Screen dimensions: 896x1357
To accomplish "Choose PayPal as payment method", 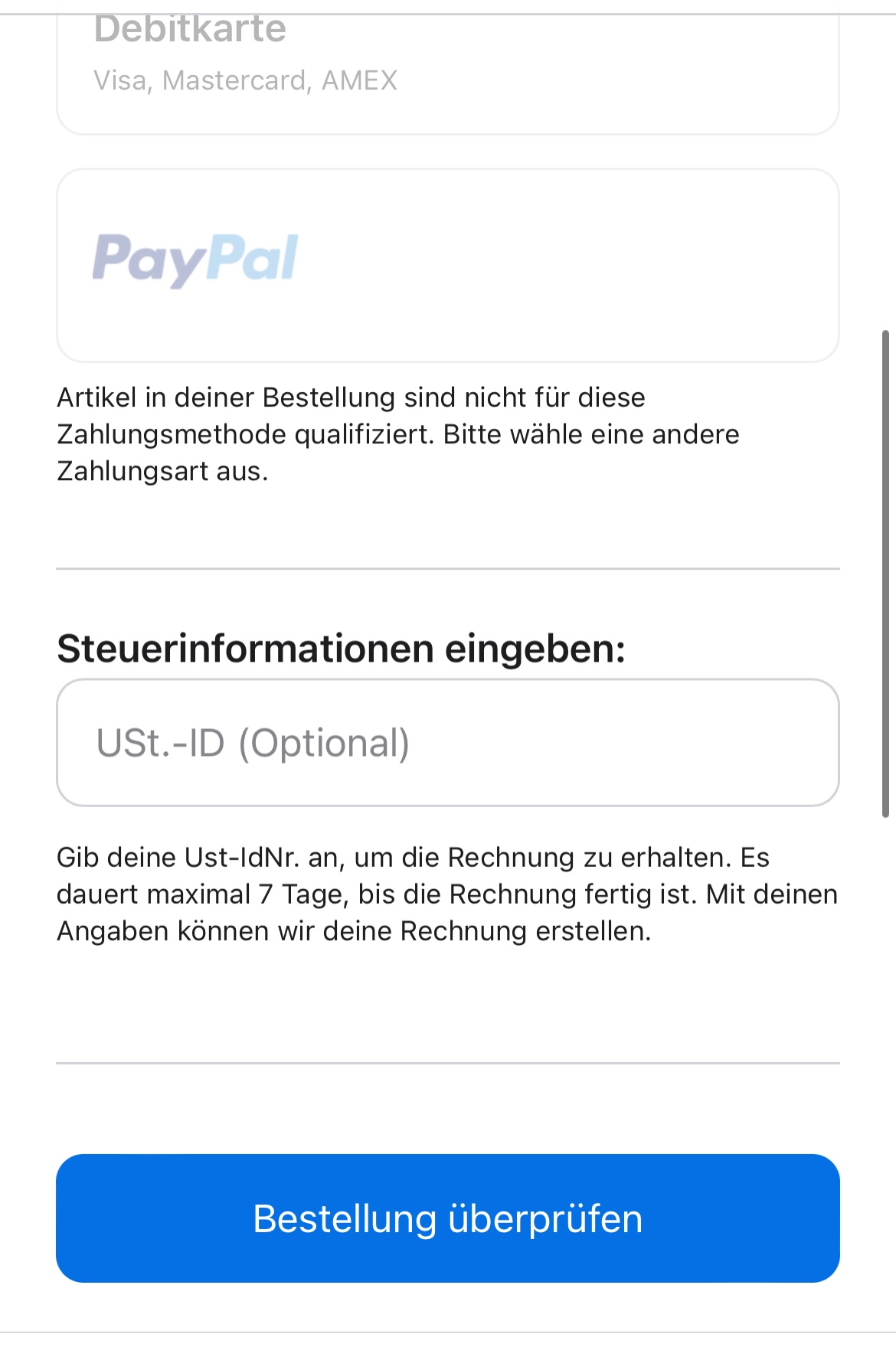I will pos(447,265).
